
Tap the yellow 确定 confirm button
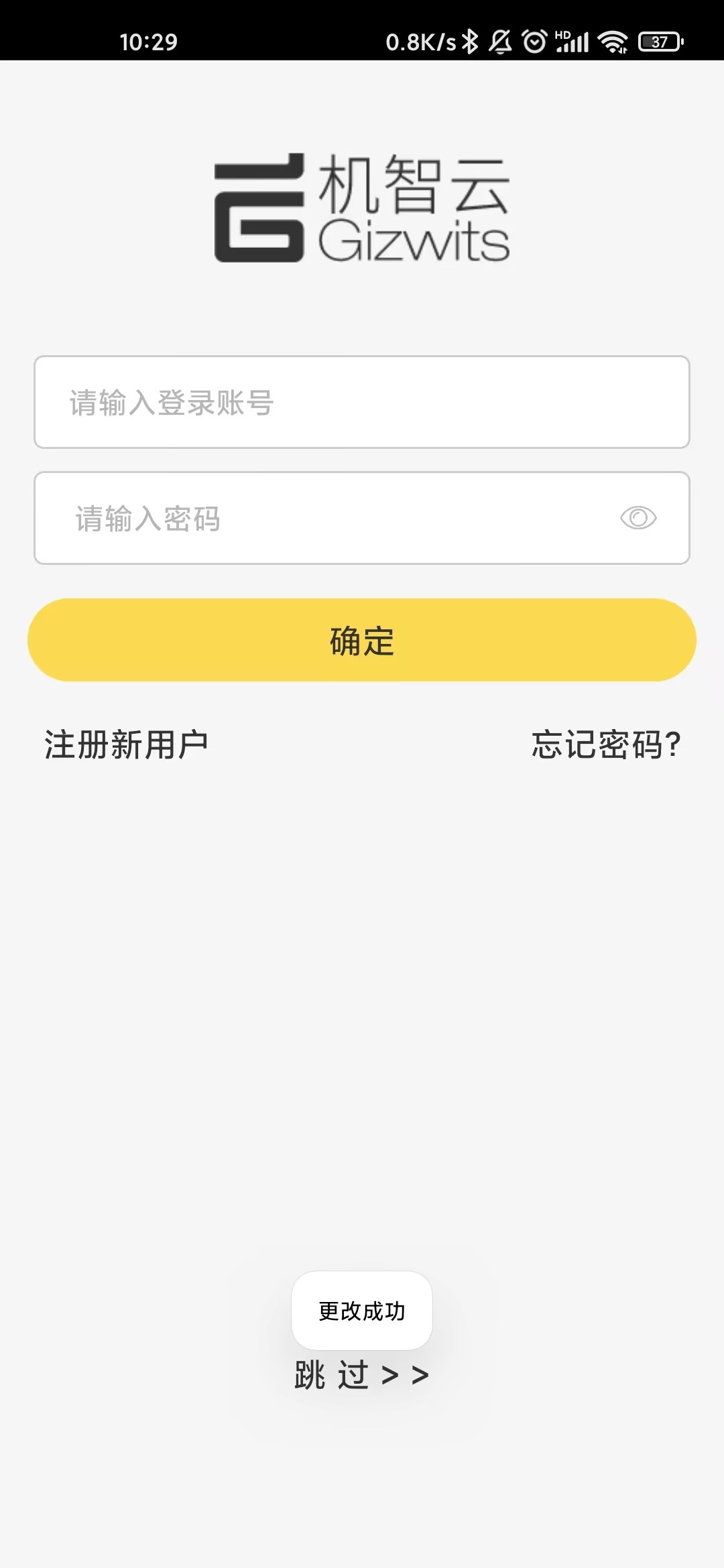coord(362,640)
